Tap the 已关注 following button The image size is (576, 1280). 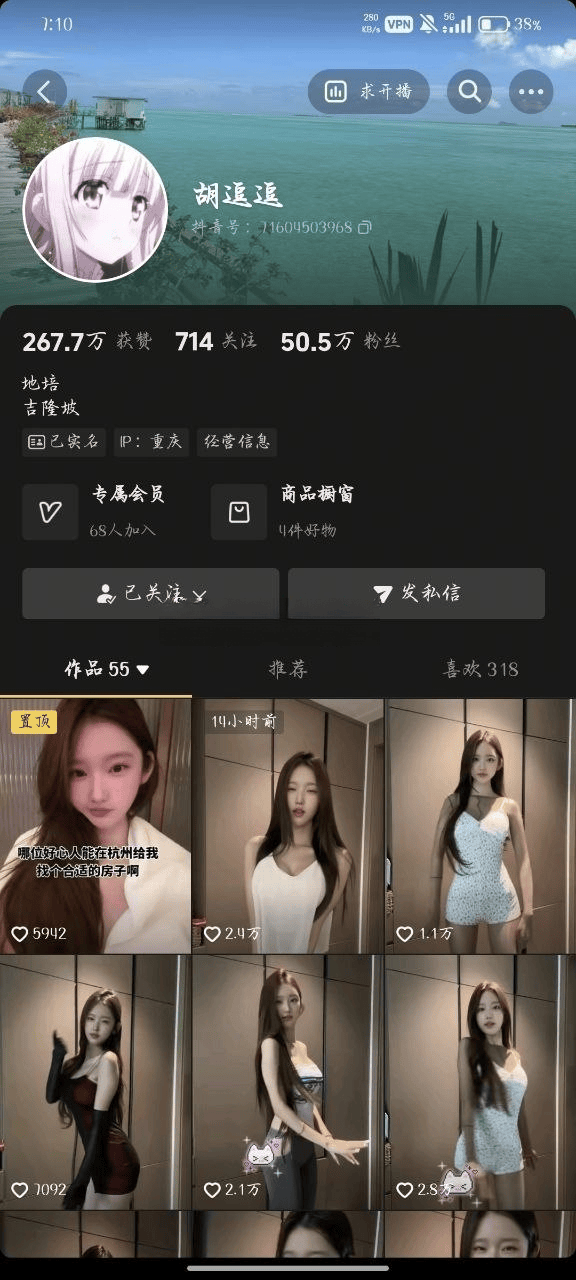[x=151, y=594]
